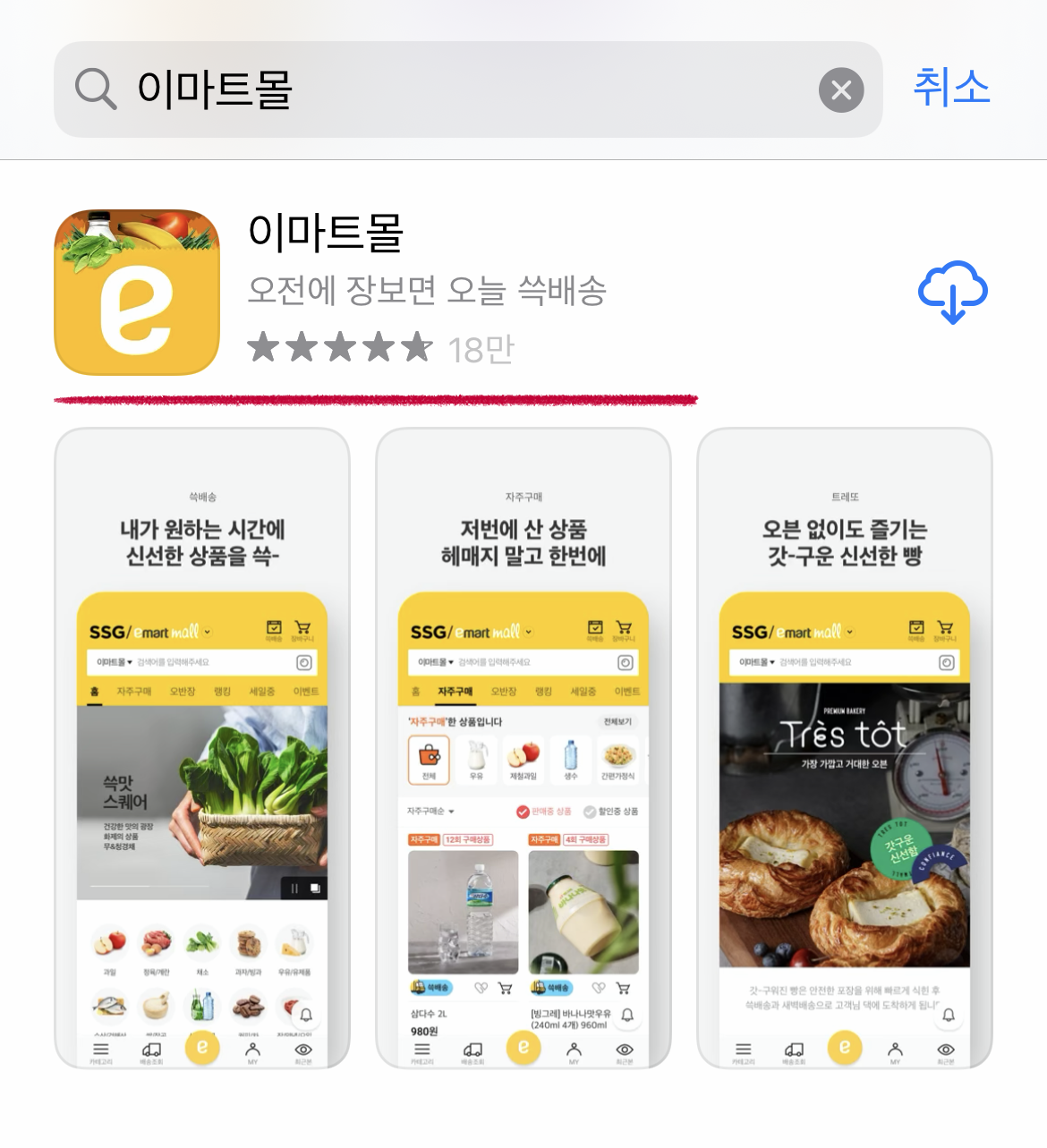Toggle the heart wishlist on 삼다수 2L
This screenshot has width=1047, height=1148.
point(481,988)
